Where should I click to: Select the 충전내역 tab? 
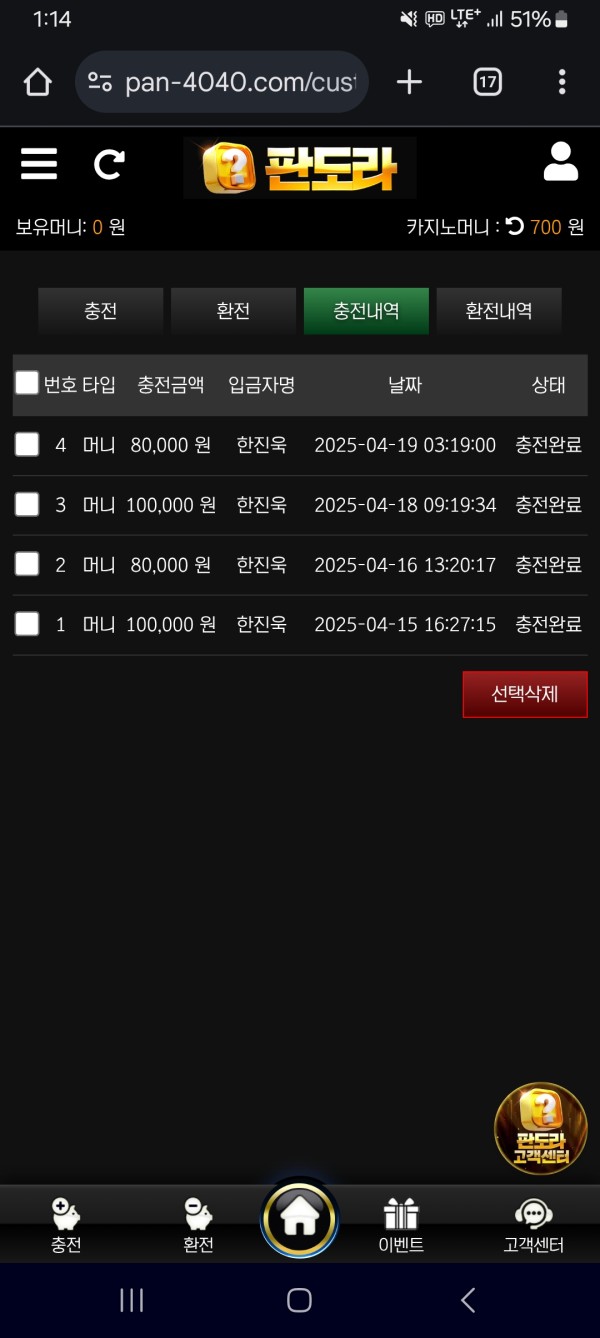point(366,311)
